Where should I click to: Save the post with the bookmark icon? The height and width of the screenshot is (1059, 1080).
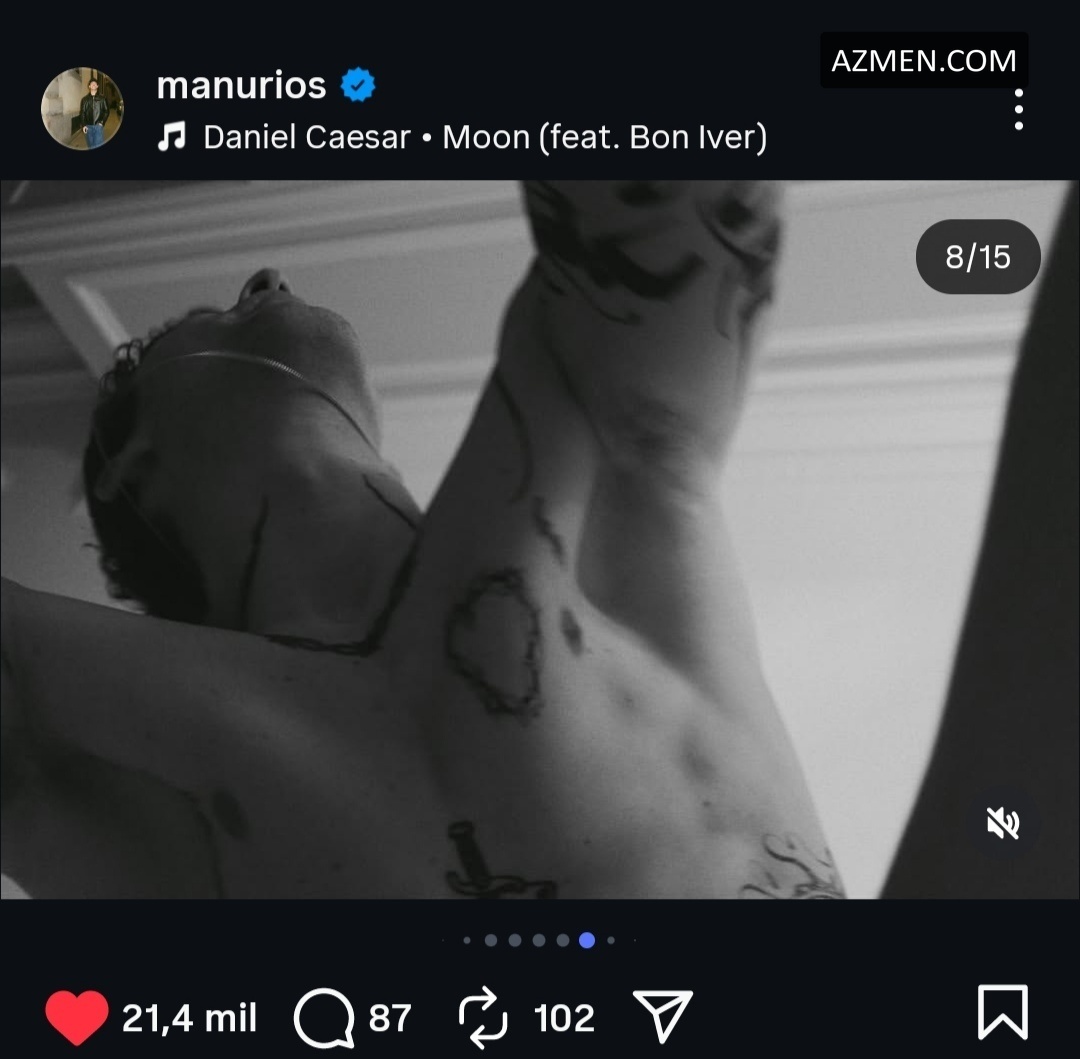1002,1012
